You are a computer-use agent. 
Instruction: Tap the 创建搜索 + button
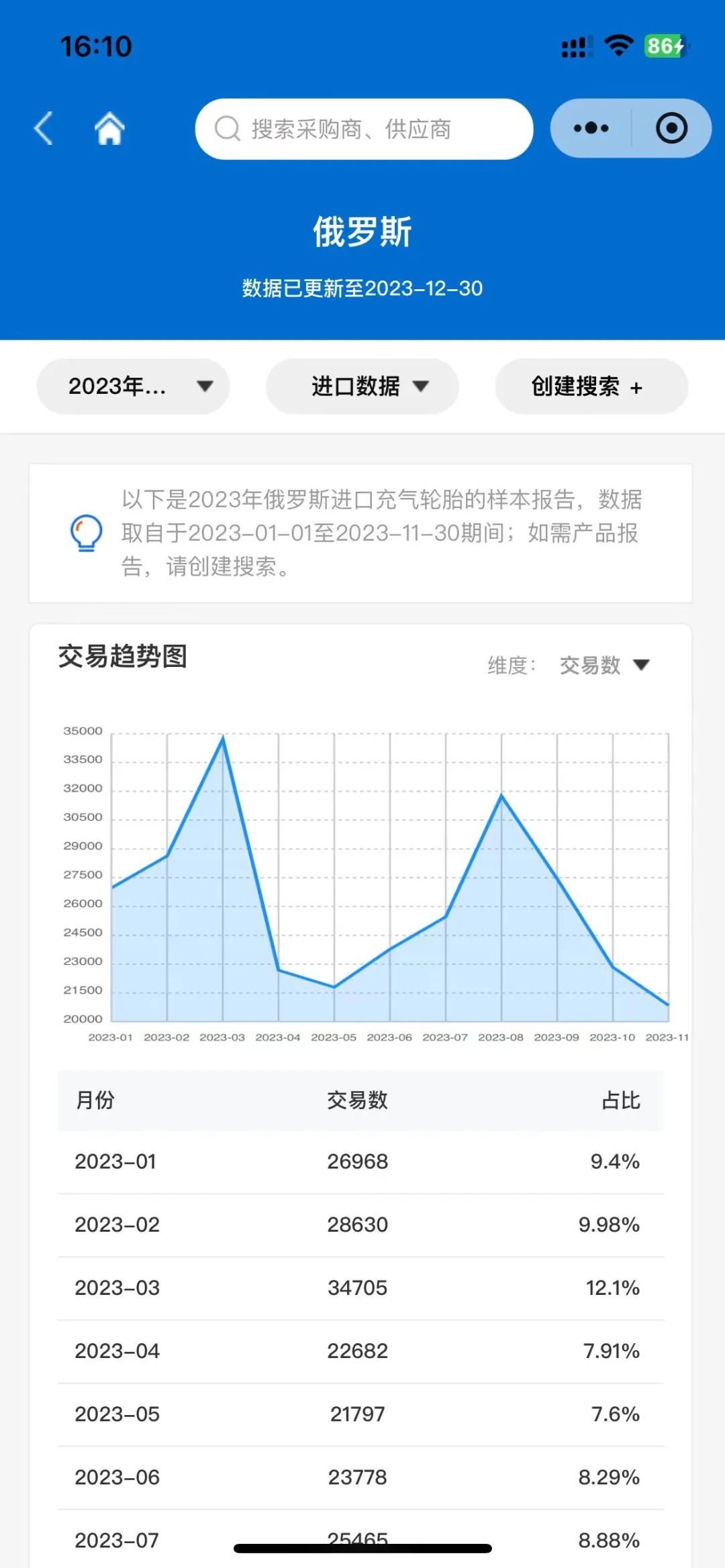tap(591, 386)
